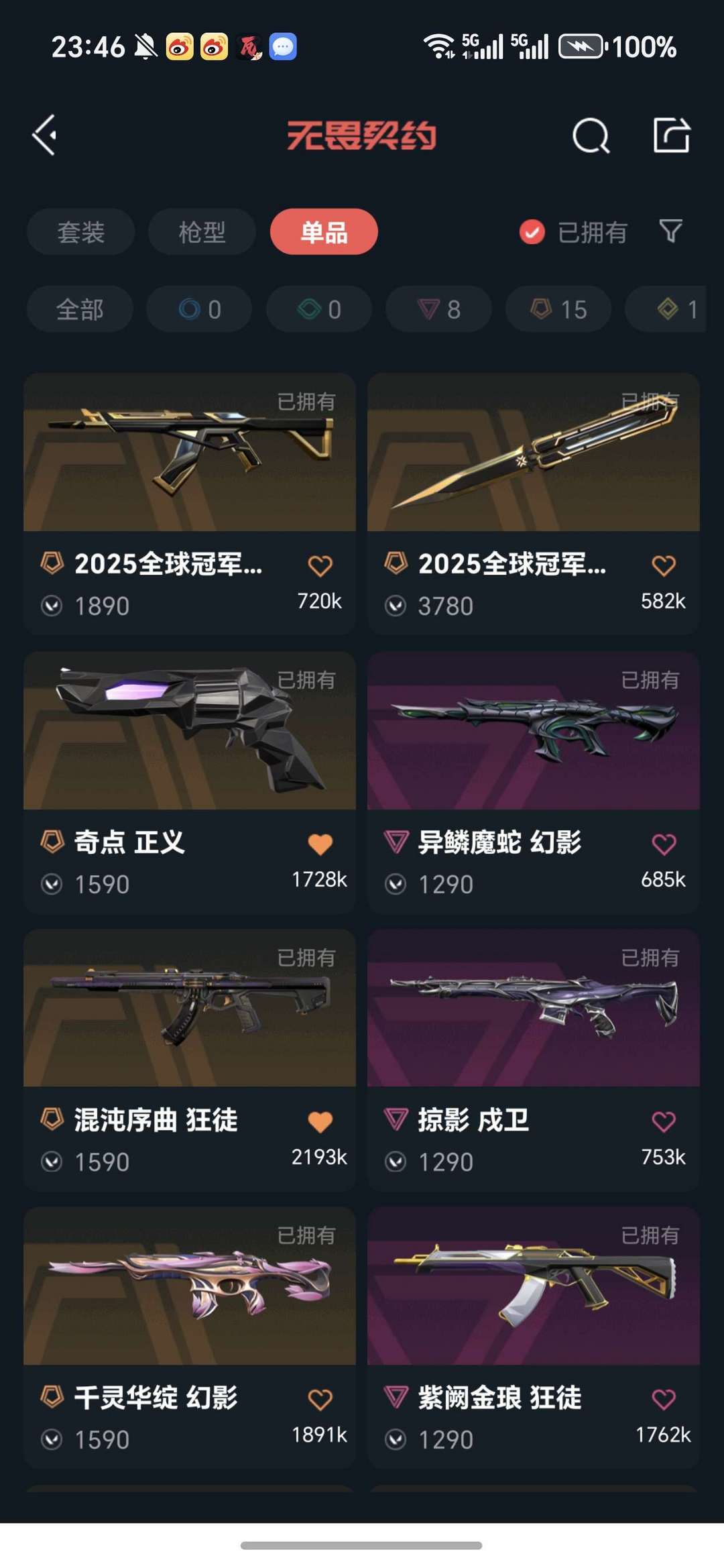Favorite 异鳞魔蛇 幻影 by tapping its heart

pyautogui.click(x=665, y=844)
